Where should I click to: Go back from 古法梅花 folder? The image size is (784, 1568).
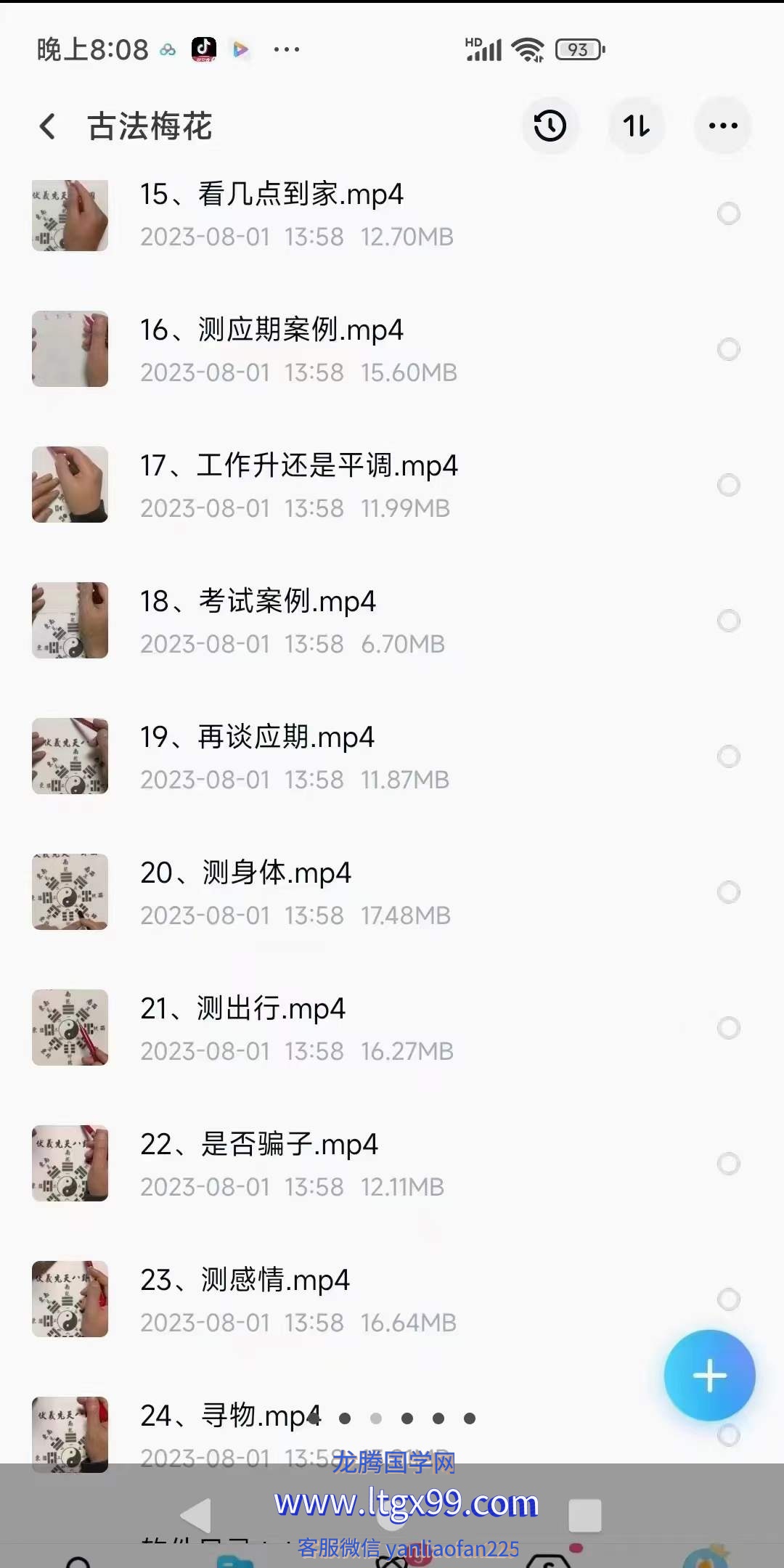coord(48,126)
